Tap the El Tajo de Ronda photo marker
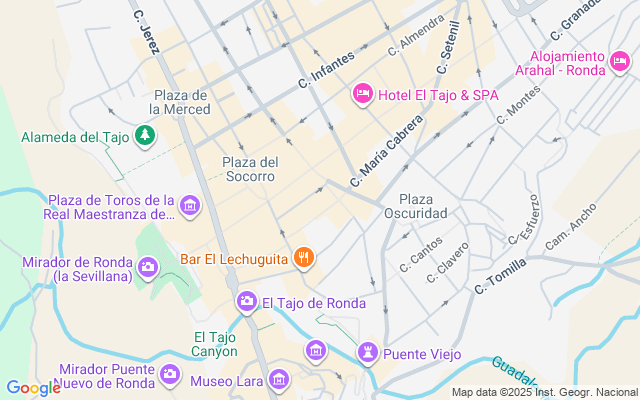Screen dimensions: 640x400 click(246, 302)
